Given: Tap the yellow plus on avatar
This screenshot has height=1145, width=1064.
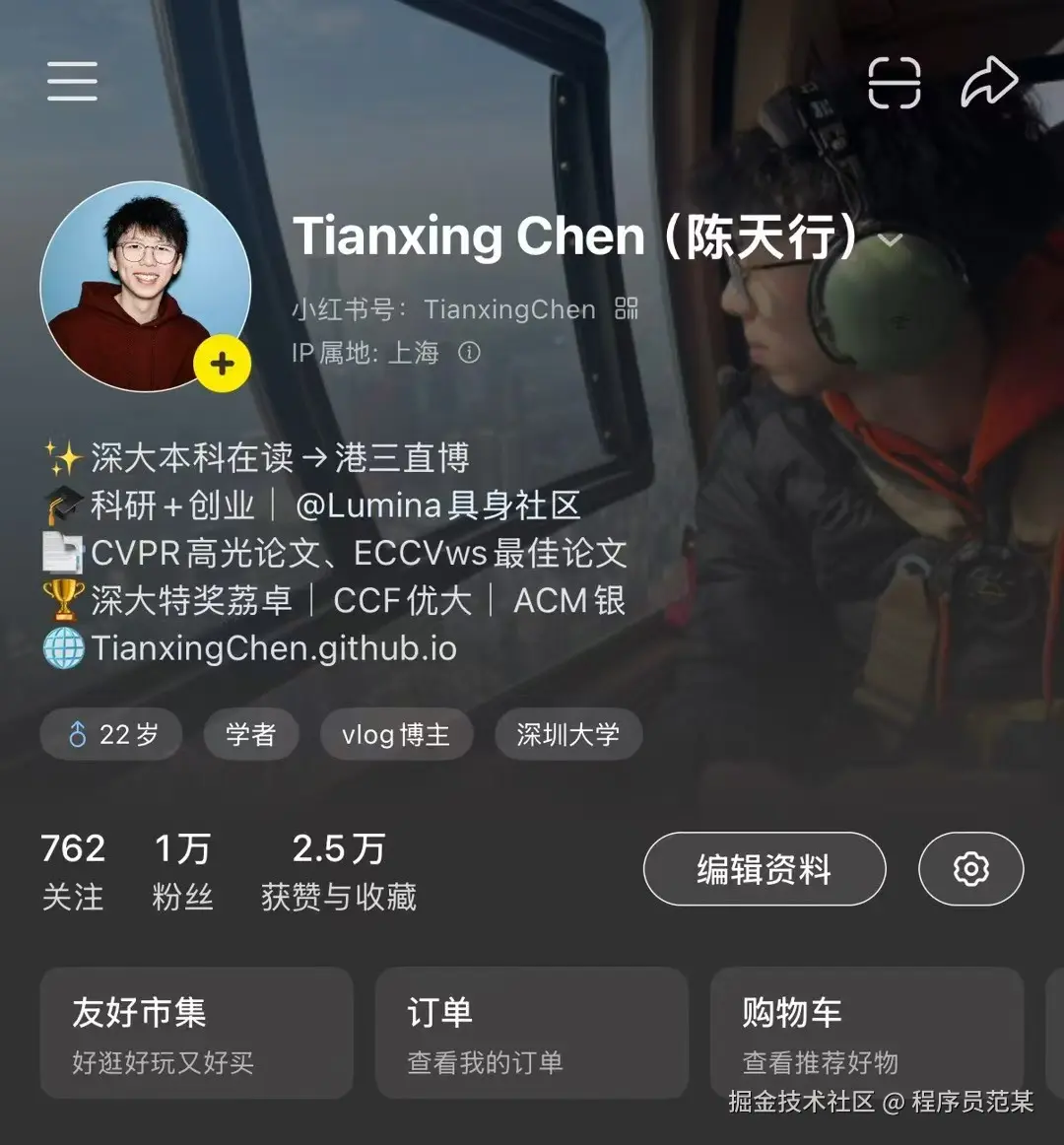Looking at the screenshot, I should pos(223,364).
